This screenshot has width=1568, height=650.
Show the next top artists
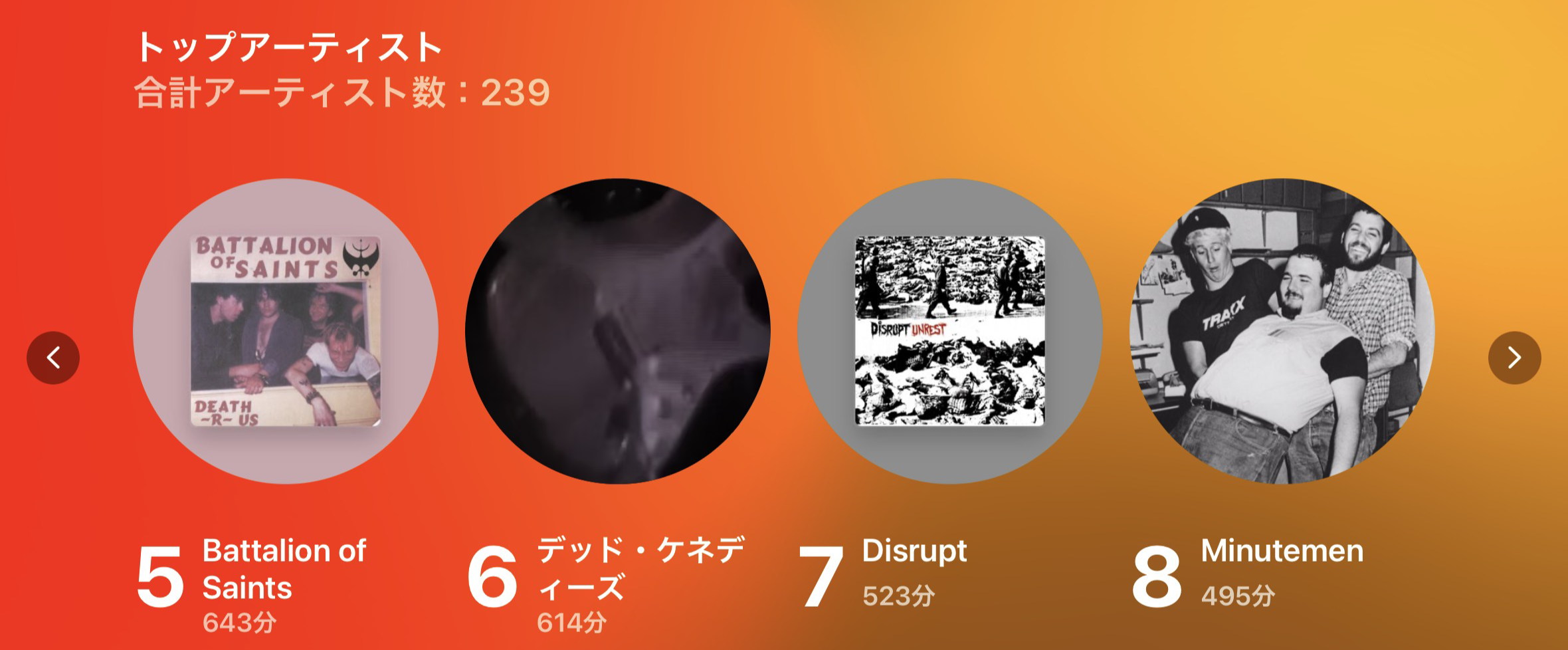[1514, 358]
